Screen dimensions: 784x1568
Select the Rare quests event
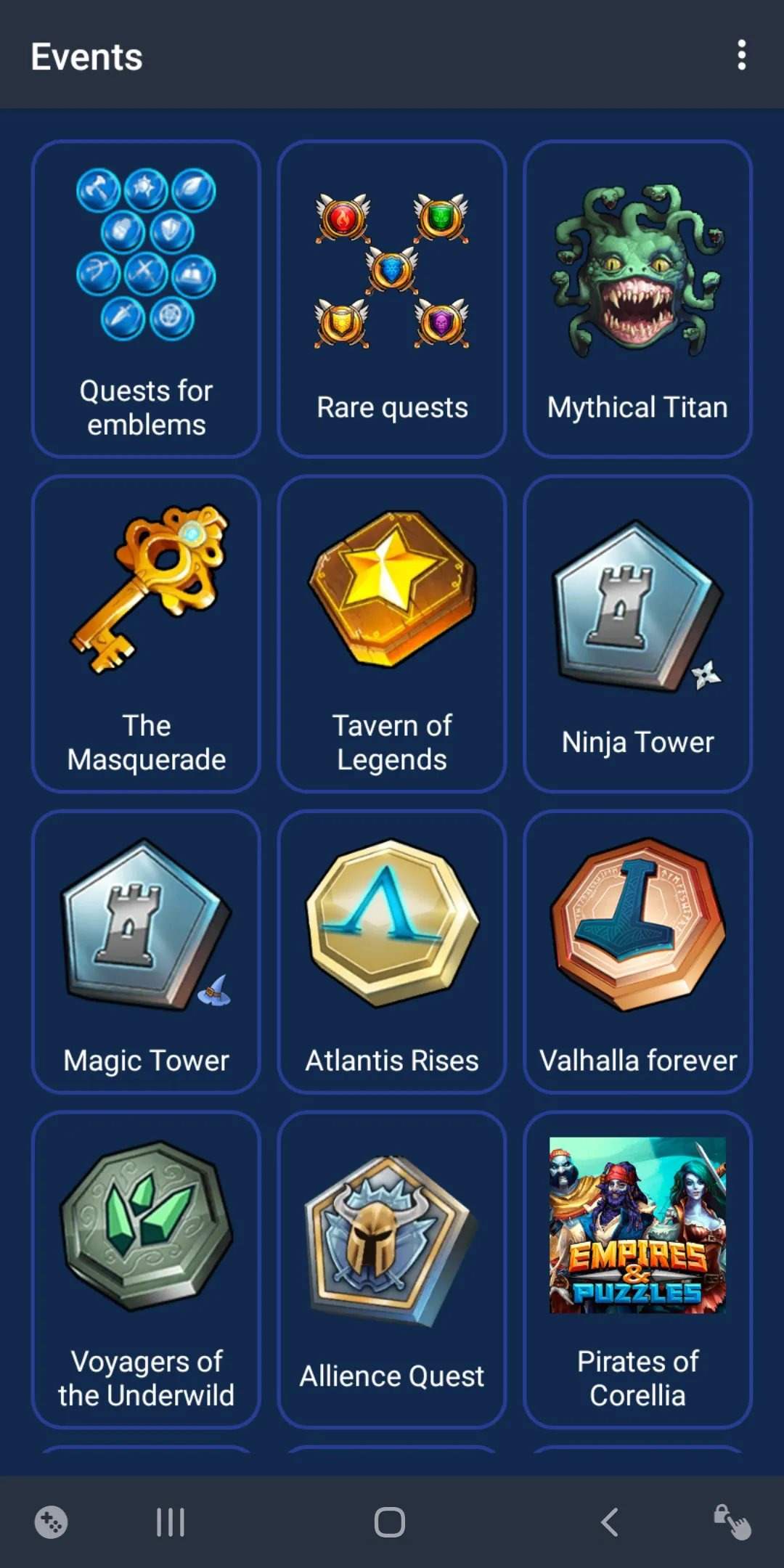pyautogui.click(x=391, y=299)
